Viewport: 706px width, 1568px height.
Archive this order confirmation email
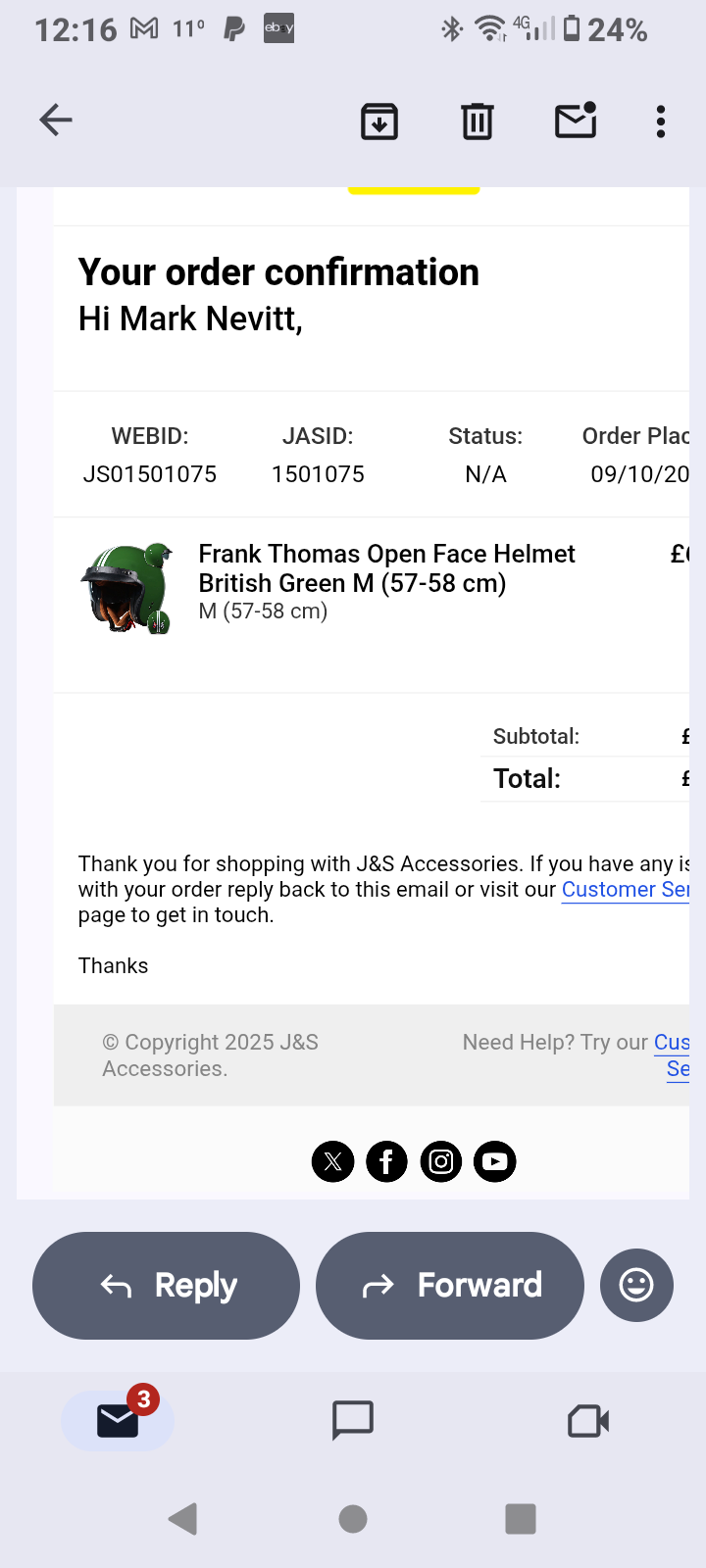[379, 122]
